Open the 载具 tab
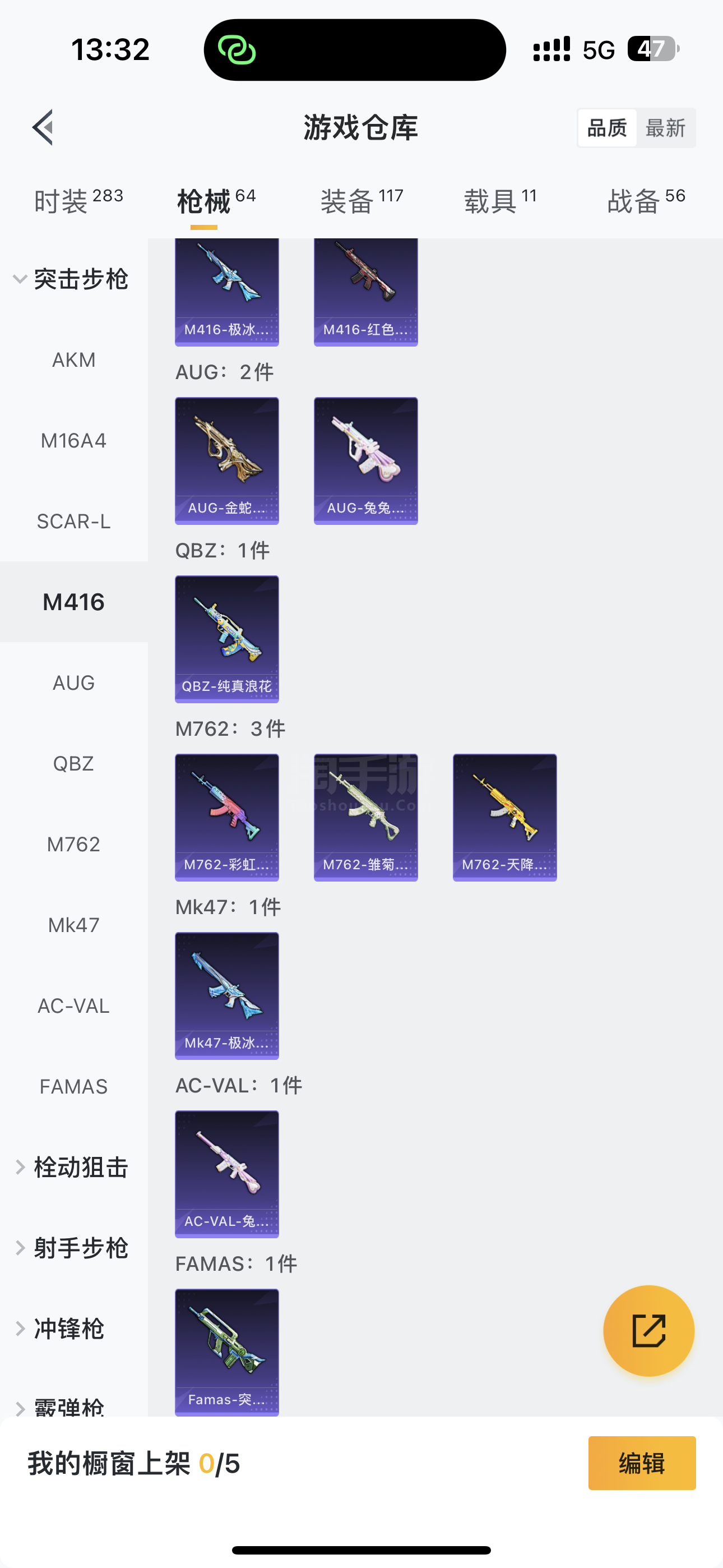Image resolution: width=723 pixels, height=1568 pixels. point(499,201)
